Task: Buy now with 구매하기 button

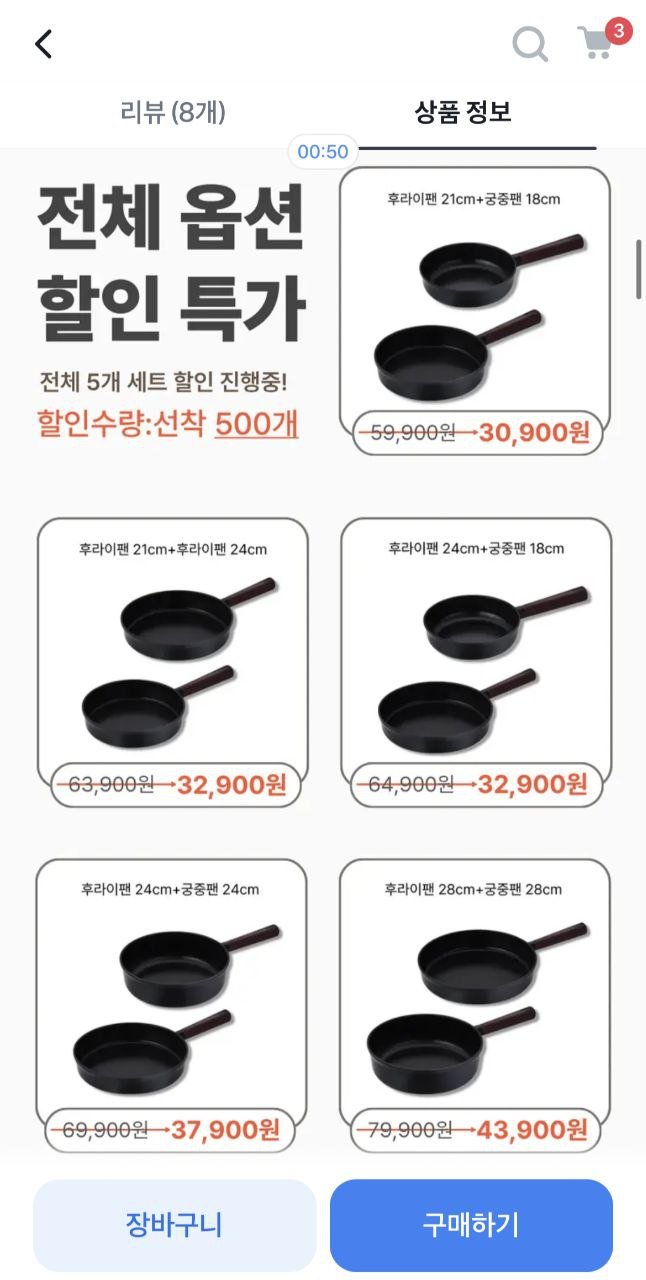Action: click(471, 1225)
